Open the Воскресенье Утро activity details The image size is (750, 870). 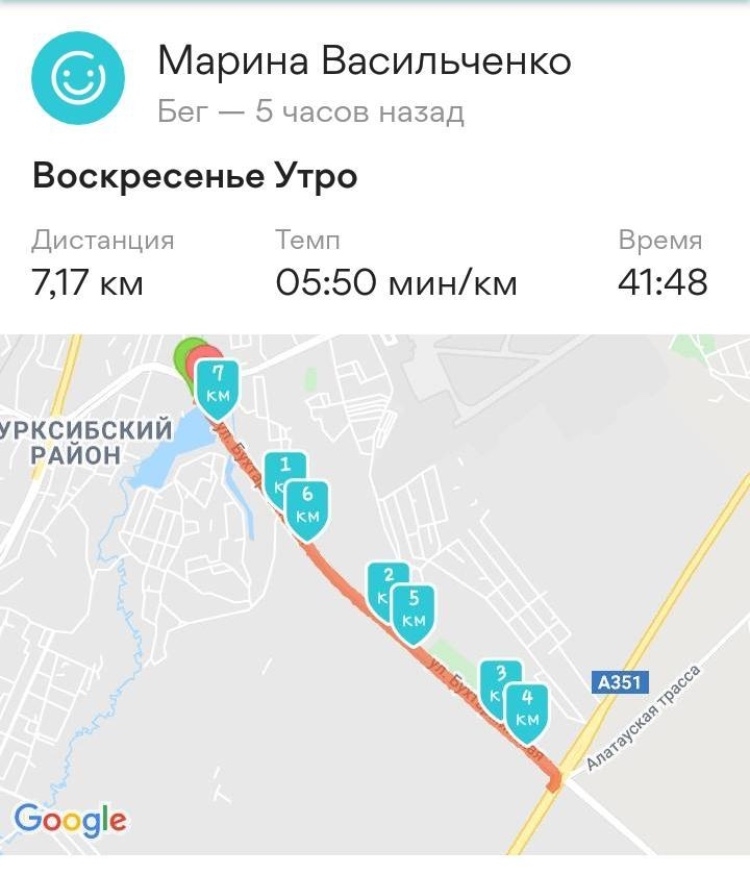click(195, 177)
